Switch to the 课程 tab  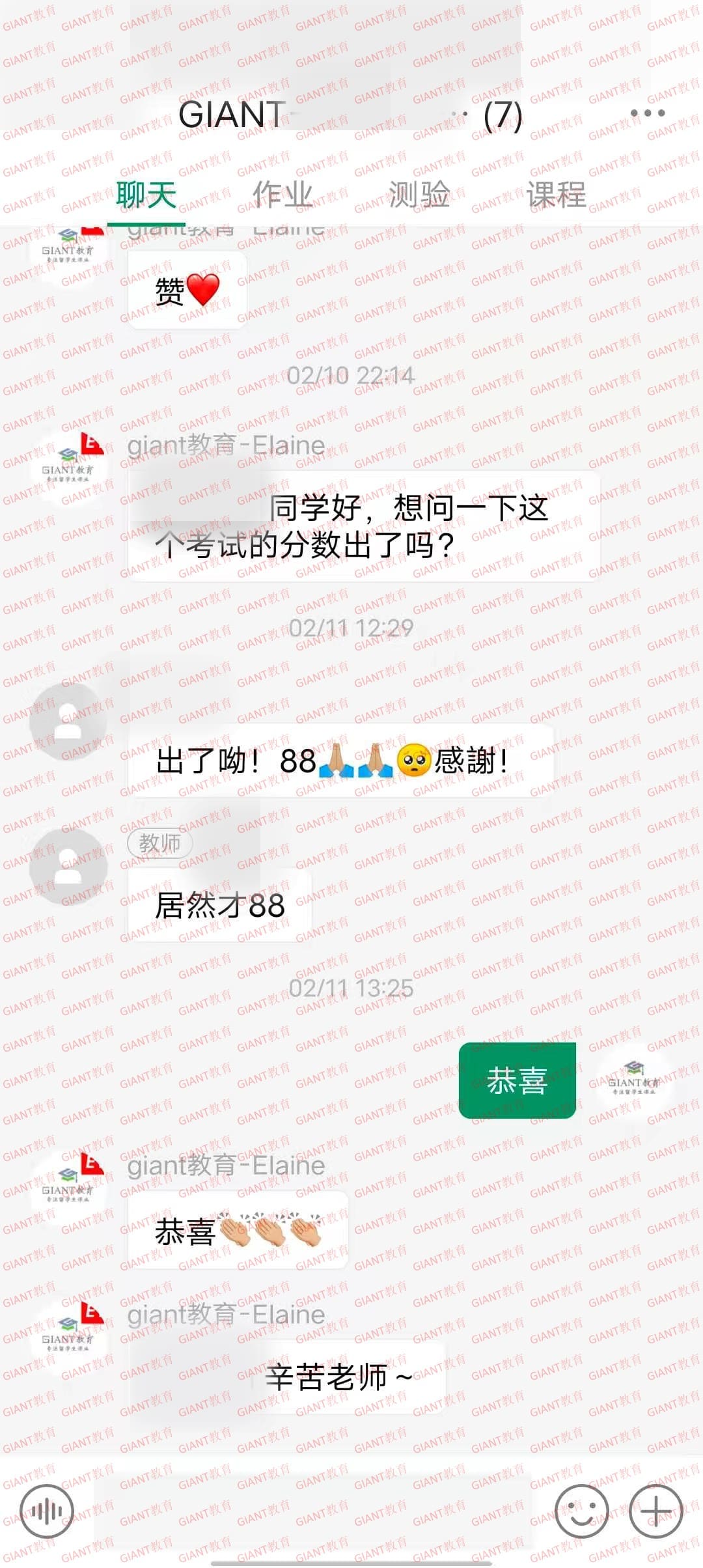[x=556, y=195]
